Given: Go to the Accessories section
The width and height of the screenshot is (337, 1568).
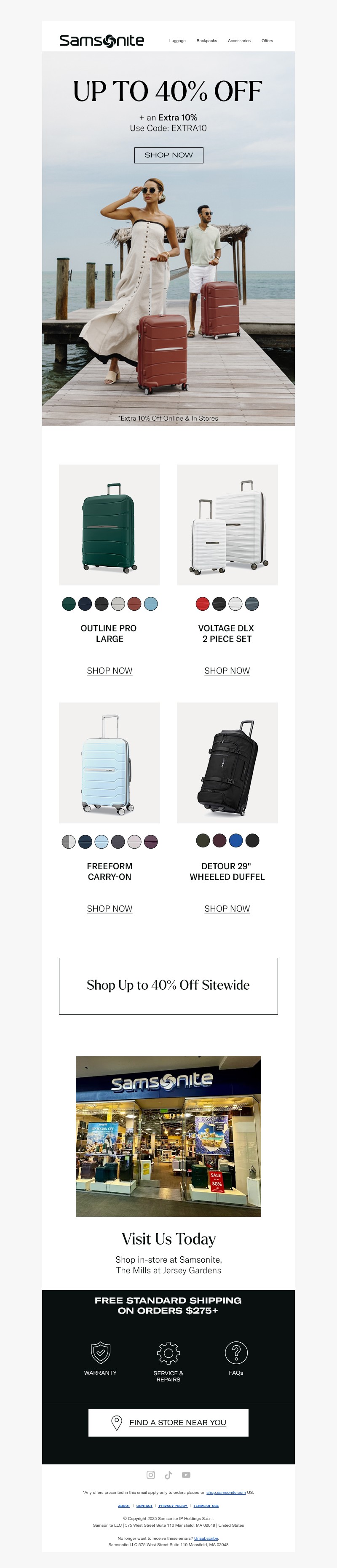Looking at the screenshot, I should (239, 41).
